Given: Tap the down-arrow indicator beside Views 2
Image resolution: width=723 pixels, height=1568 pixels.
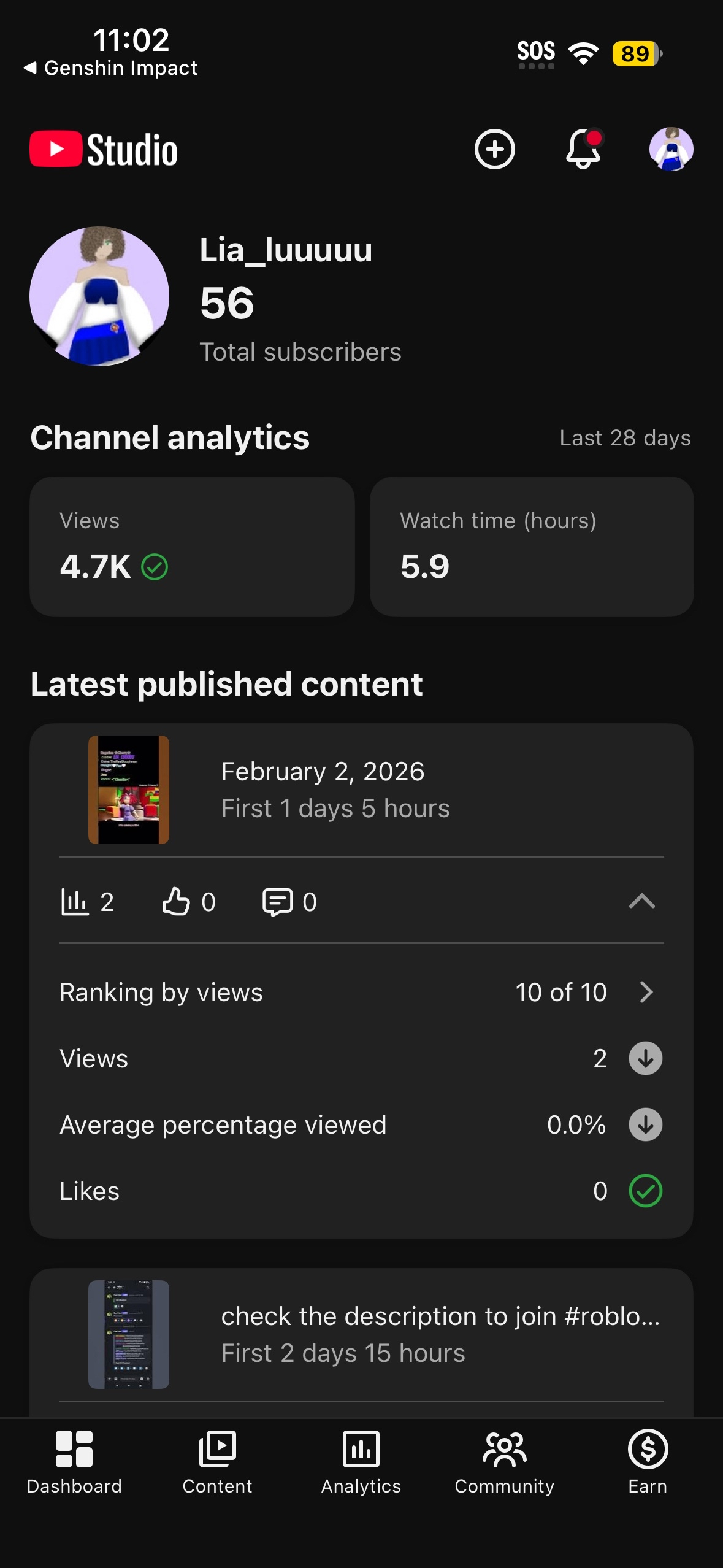Looking at the screenshot, I should click(645, 1058).
